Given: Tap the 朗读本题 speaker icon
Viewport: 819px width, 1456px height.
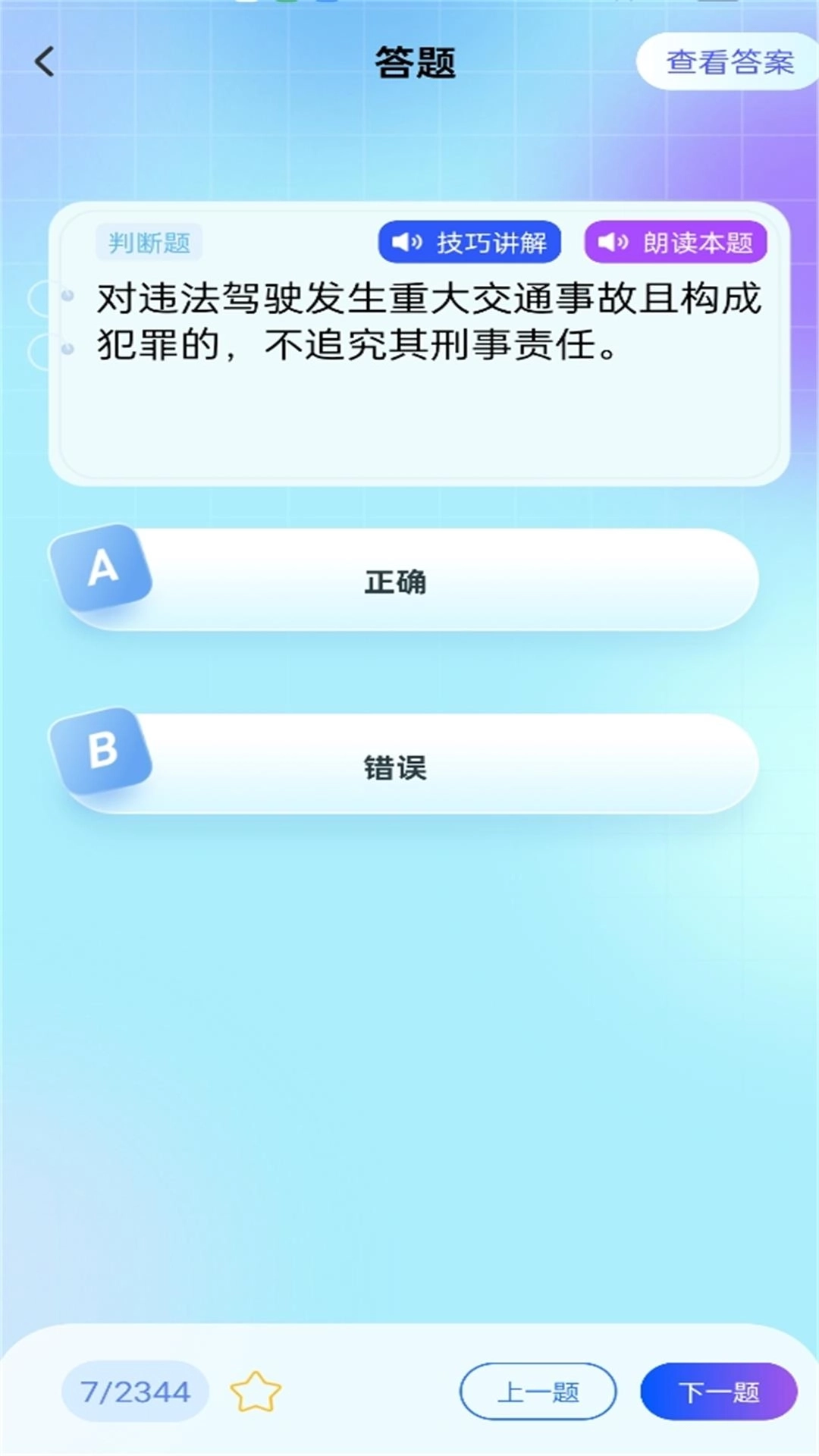Looking at the screenshot, I should click(611, 242).
